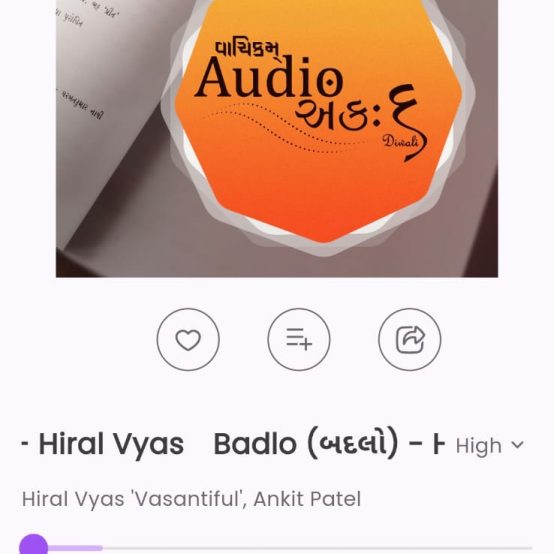Add this track to a playlist
The width and height of the screenshot is (554, 554).
(x=299, y=340)
